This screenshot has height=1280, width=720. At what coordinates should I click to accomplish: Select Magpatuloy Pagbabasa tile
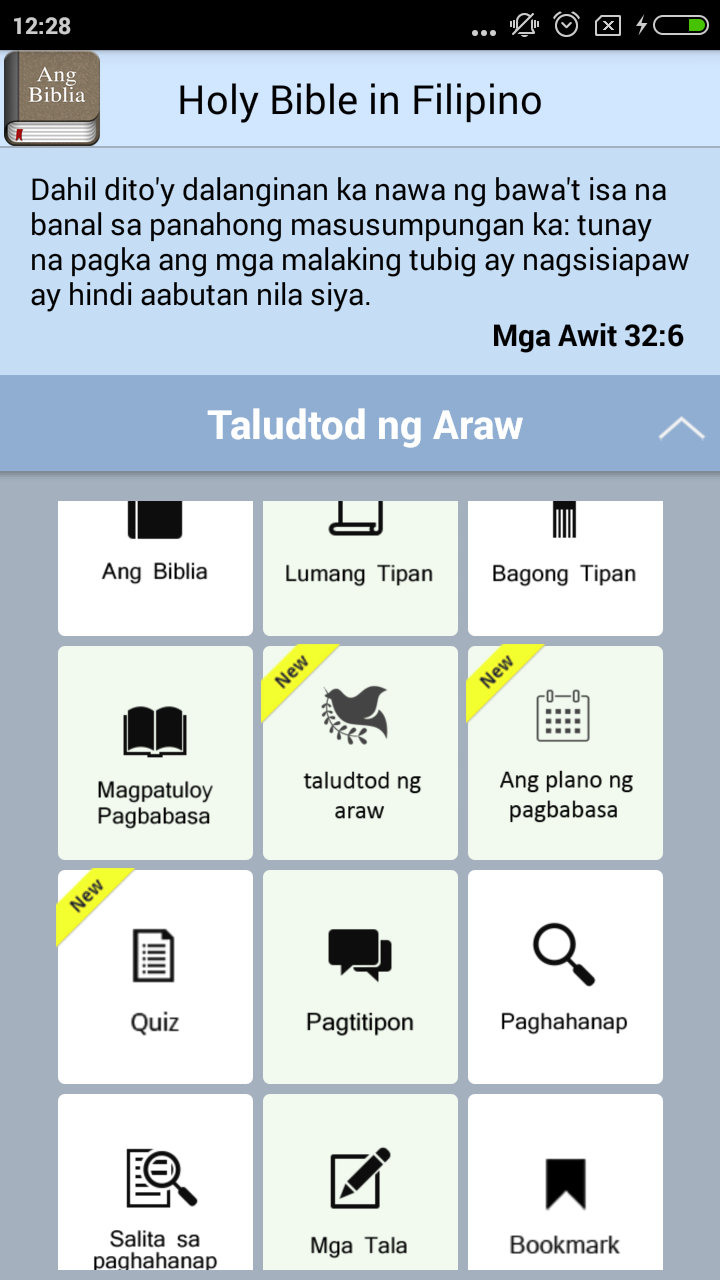155,752
